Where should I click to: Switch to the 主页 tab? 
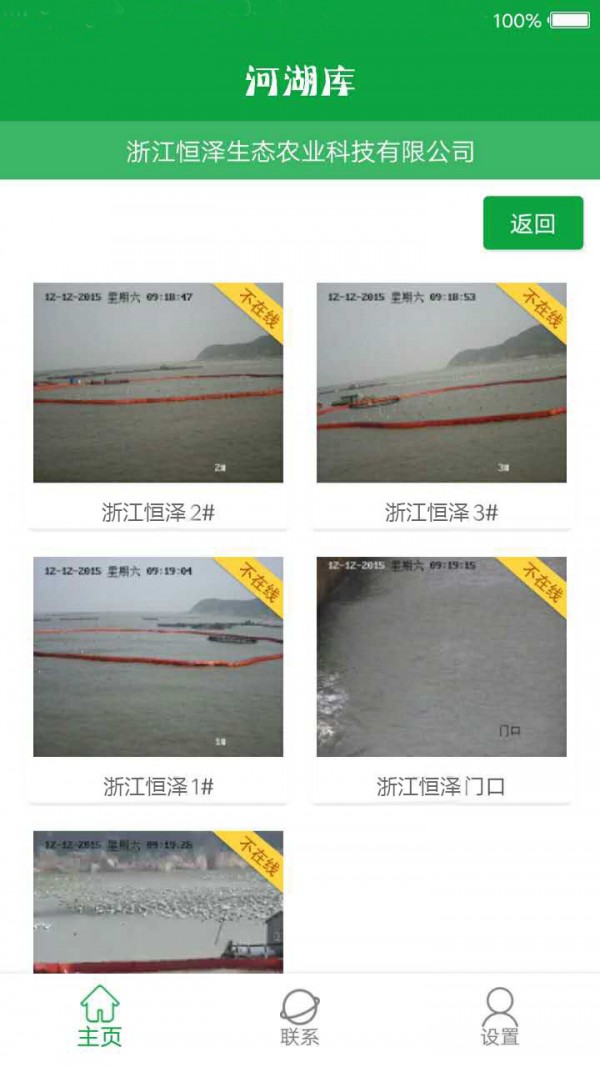point(100,1017)
